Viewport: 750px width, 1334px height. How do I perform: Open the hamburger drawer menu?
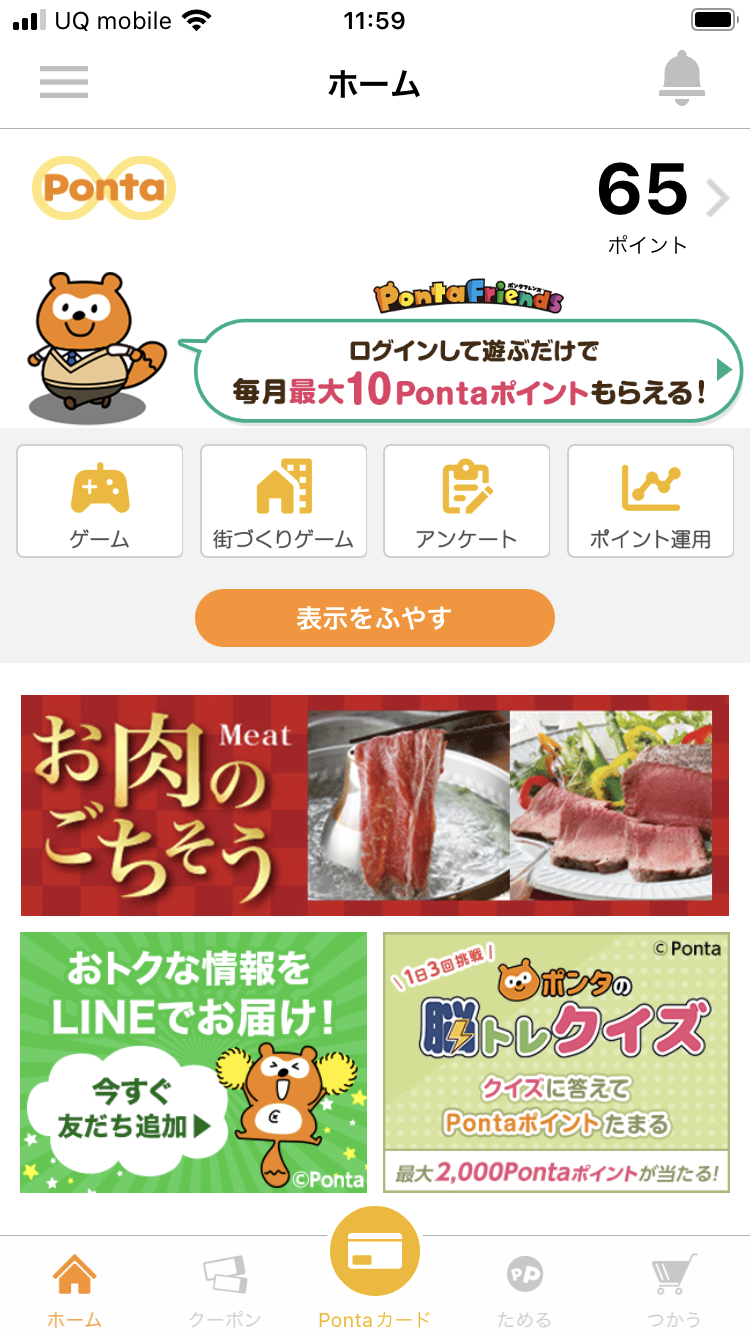(64, 82)
